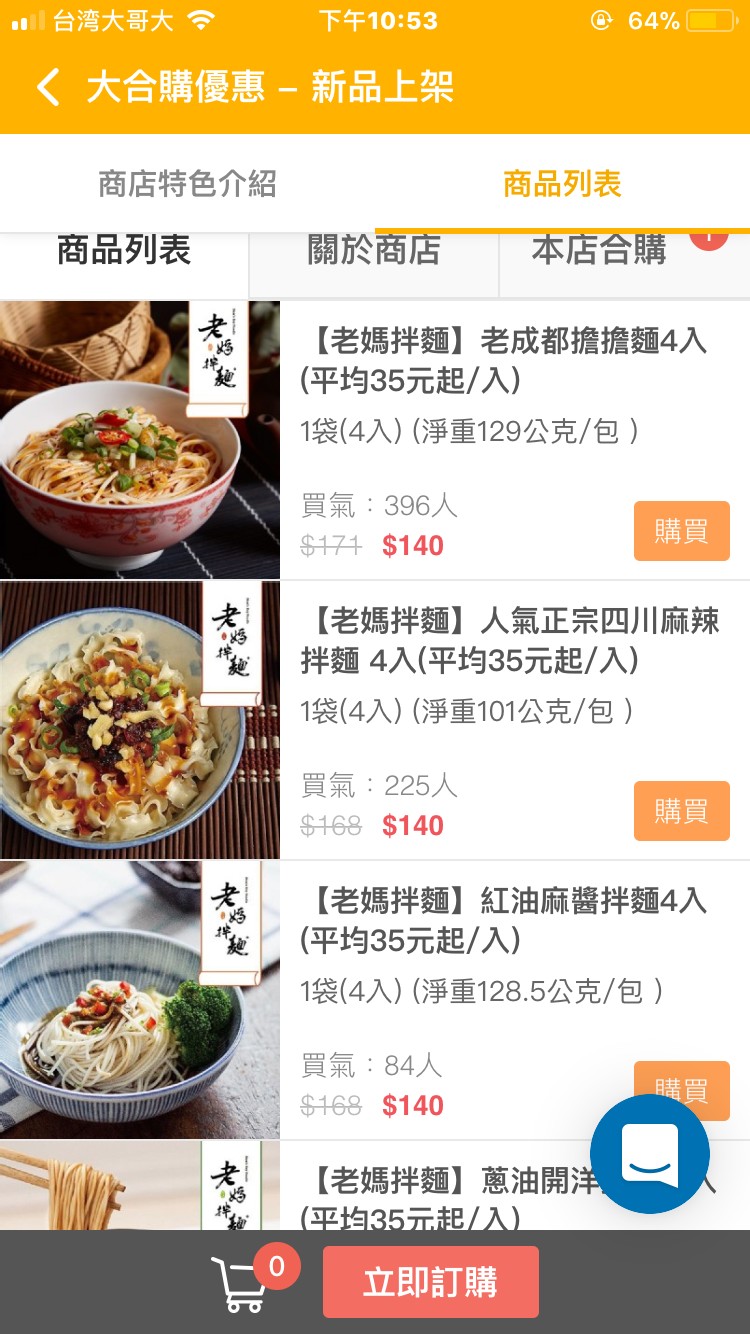750x1334 pixels.
Task: Open the customer service chat bubble
Action: [650, 1153]
